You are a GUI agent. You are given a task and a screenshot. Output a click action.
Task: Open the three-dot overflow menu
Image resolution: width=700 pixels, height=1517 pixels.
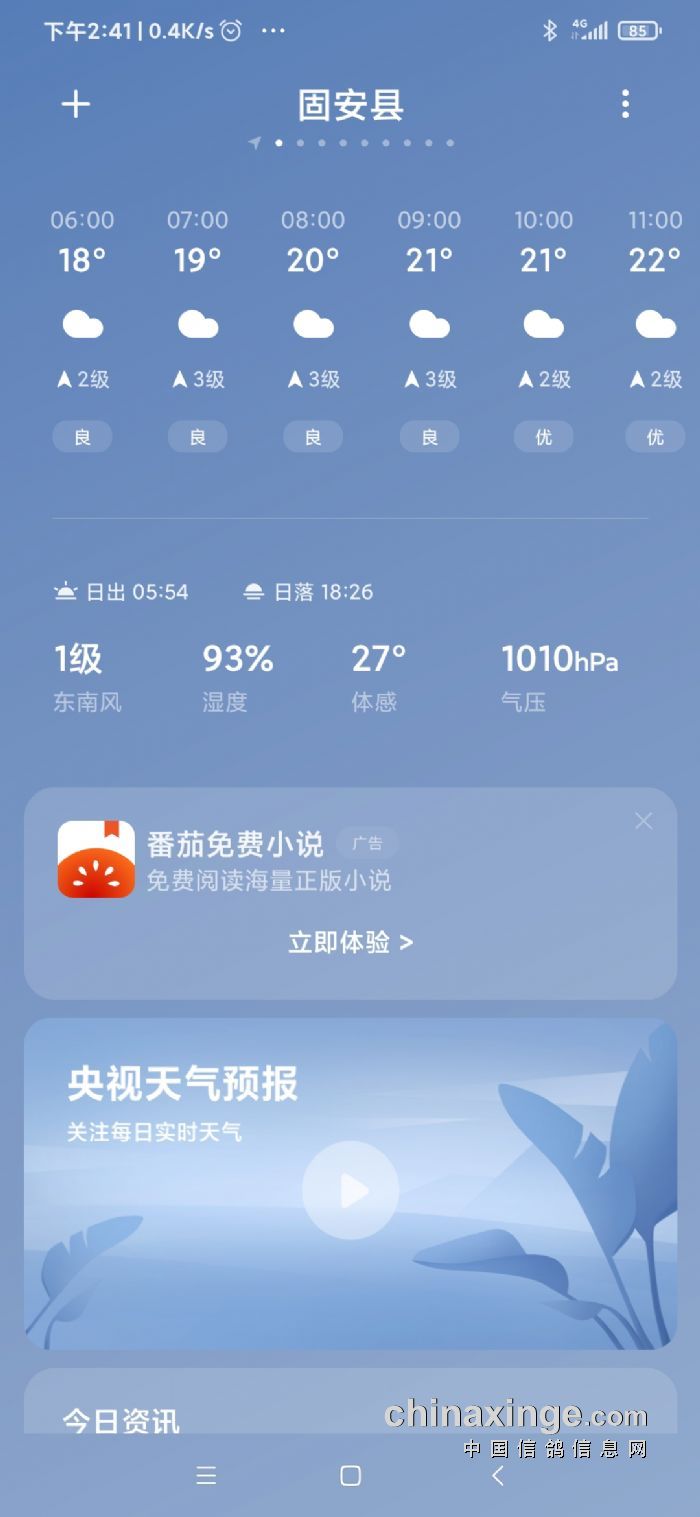pyautogui.click(x=625, y=104)
